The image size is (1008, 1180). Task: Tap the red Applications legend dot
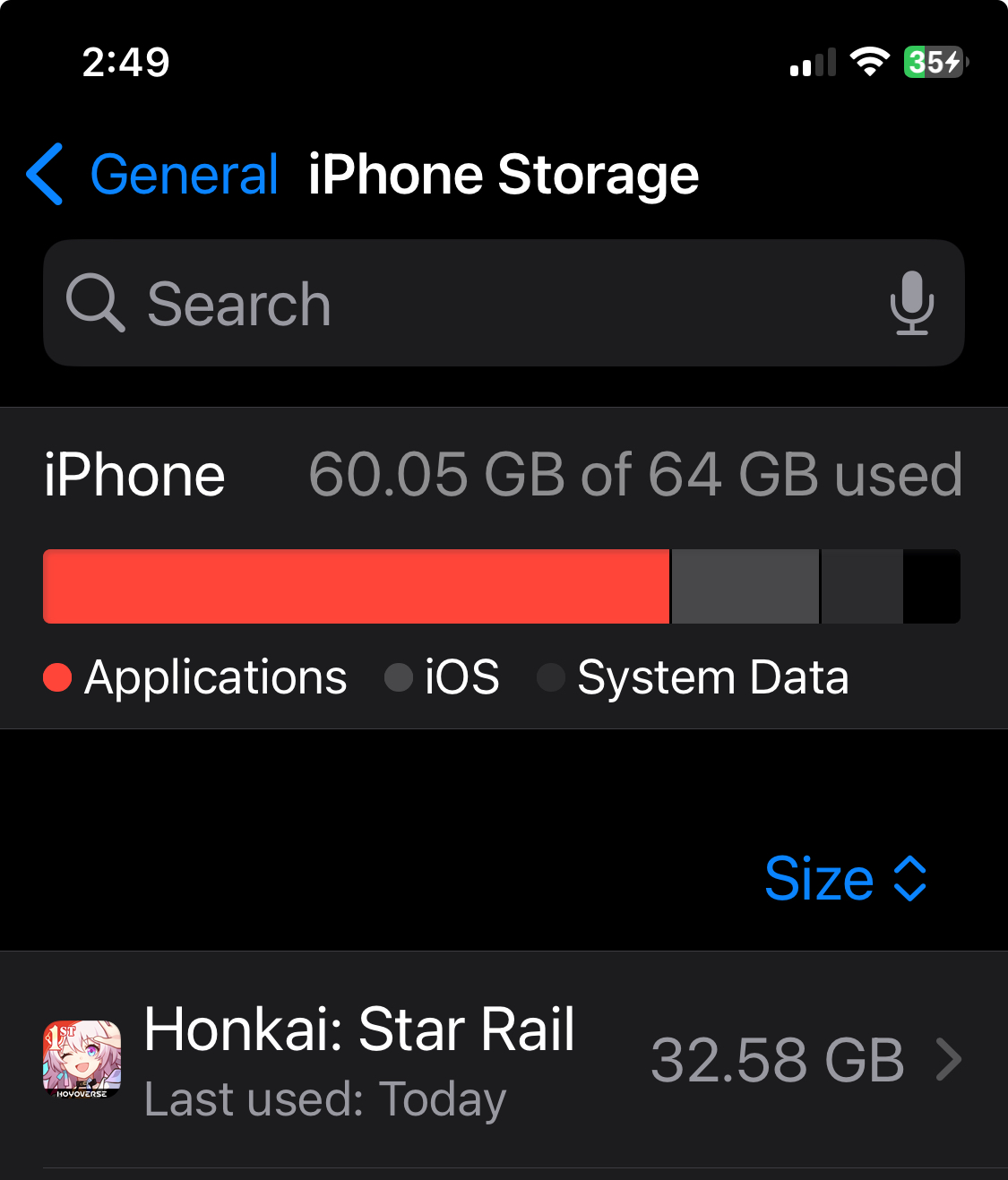[x=57, y=677]
